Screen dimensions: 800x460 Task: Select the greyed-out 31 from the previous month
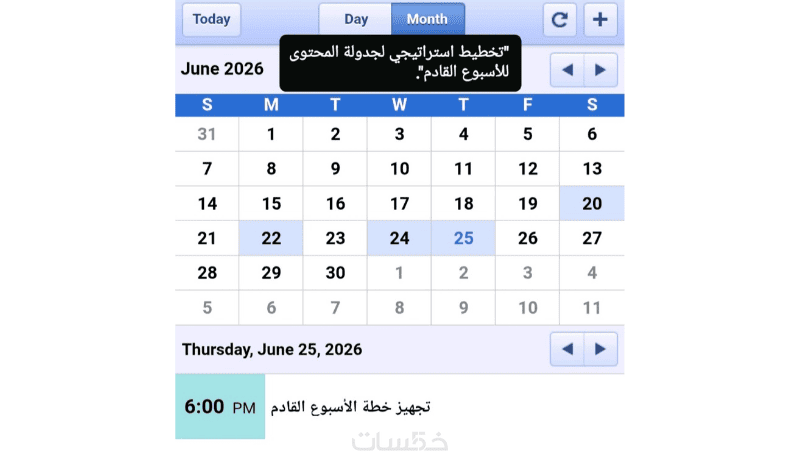[207, 134]
